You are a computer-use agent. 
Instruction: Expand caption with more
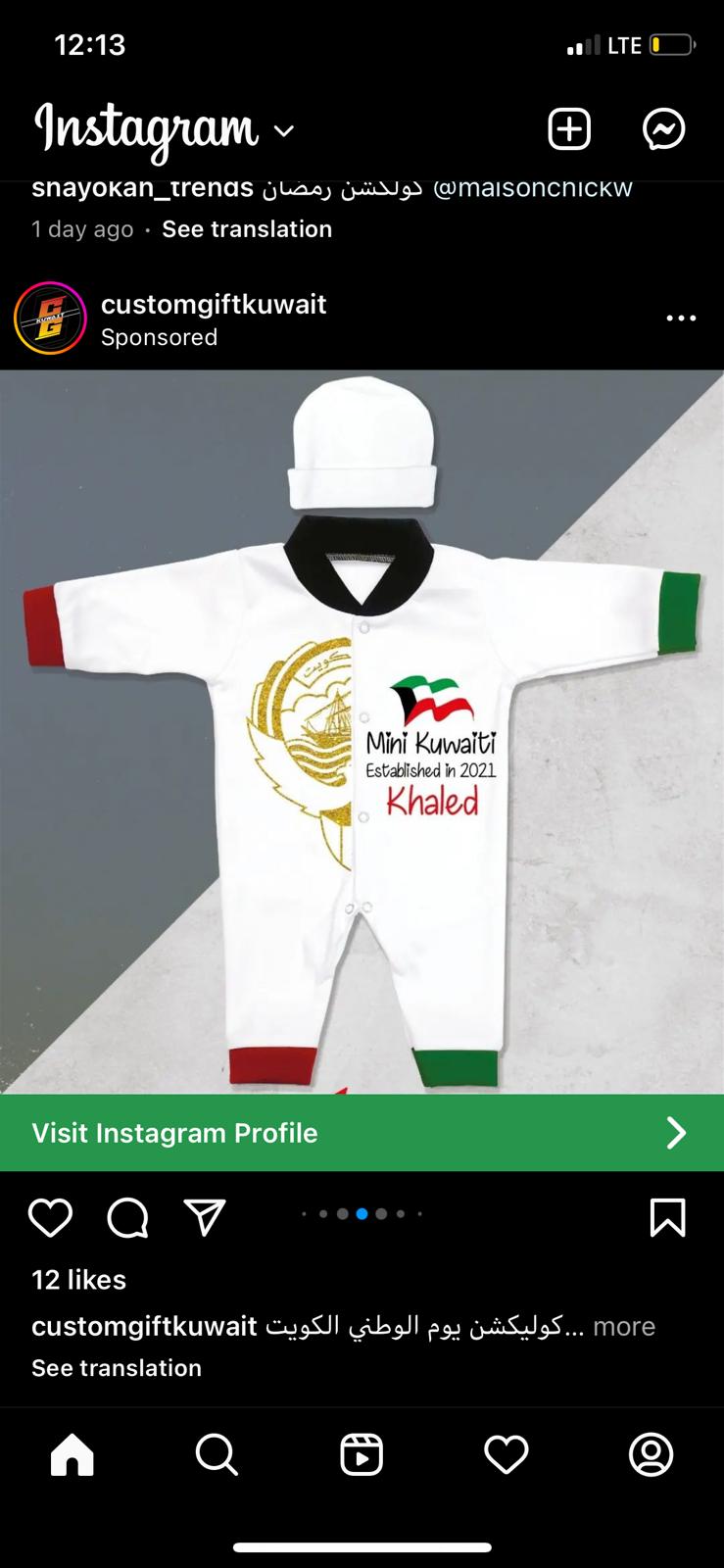[624, 1327]
